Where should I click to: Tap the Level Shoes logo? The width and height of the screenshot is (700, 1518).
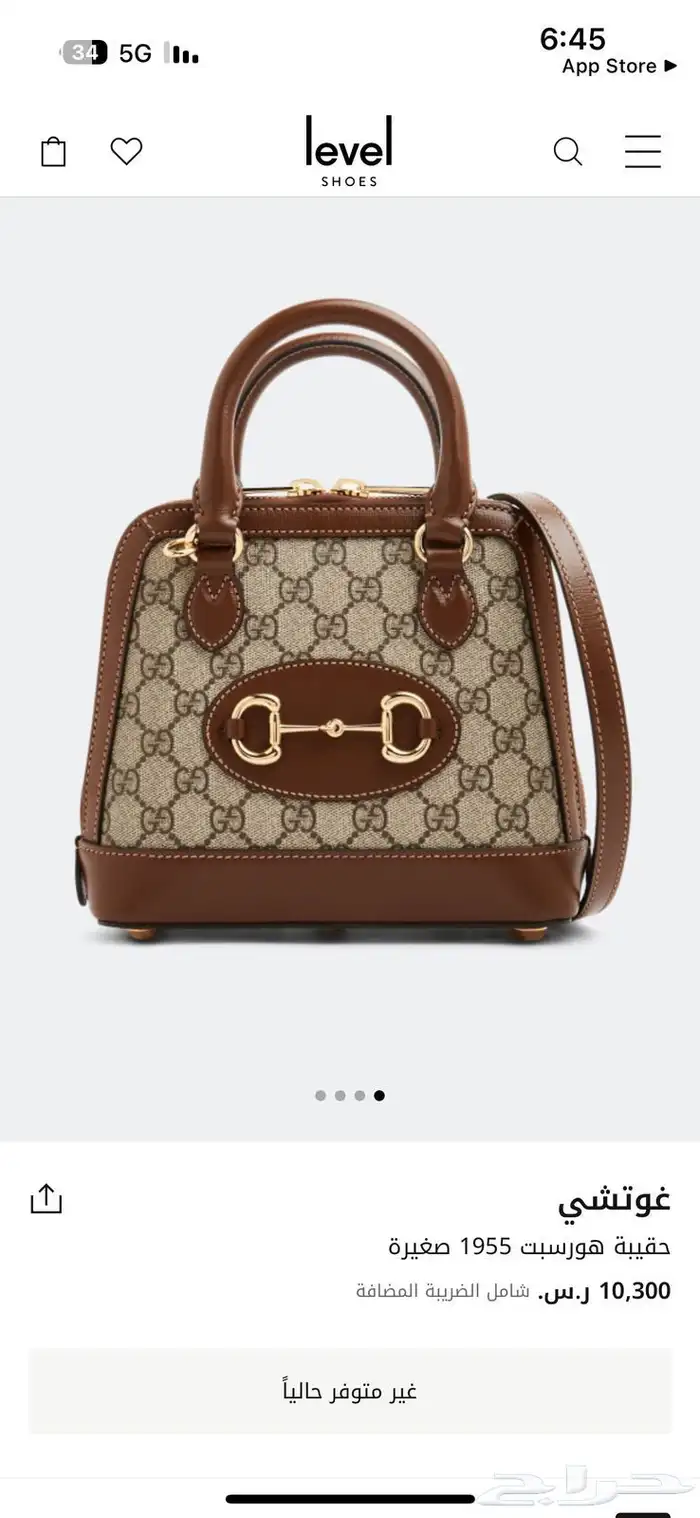(x=349, y=152)
